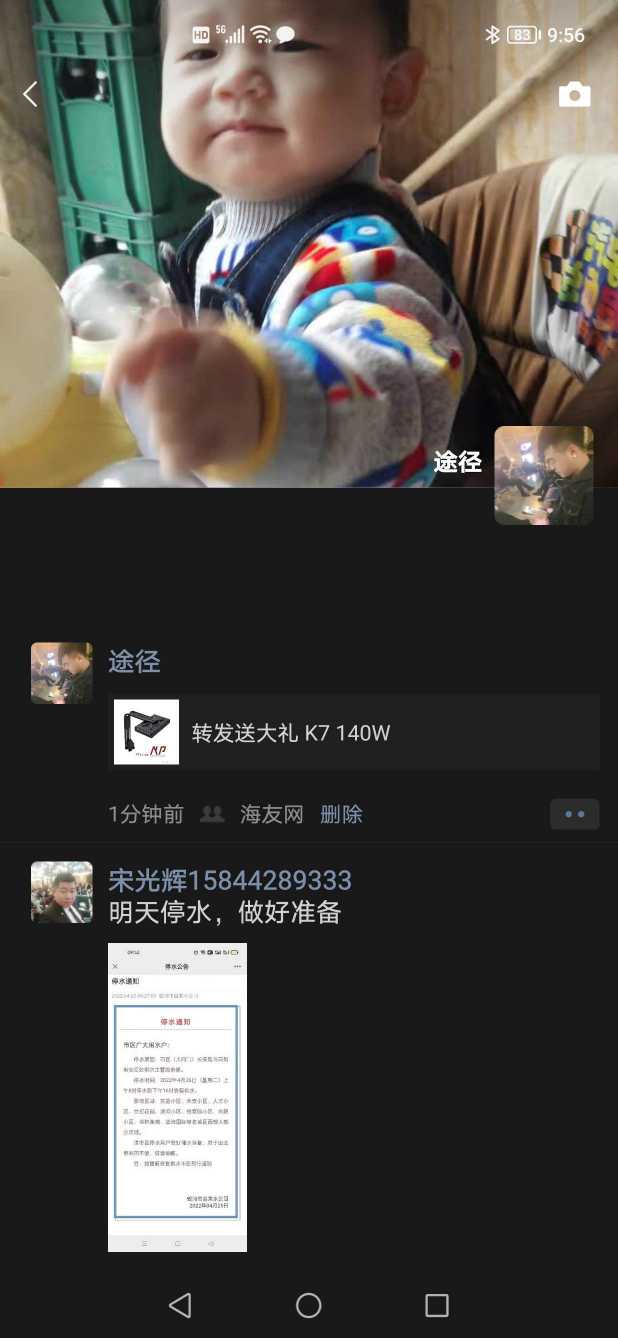Go back using the top-left arrow
The height and width of the screenshot is (1338, 618).
[30, 95]
